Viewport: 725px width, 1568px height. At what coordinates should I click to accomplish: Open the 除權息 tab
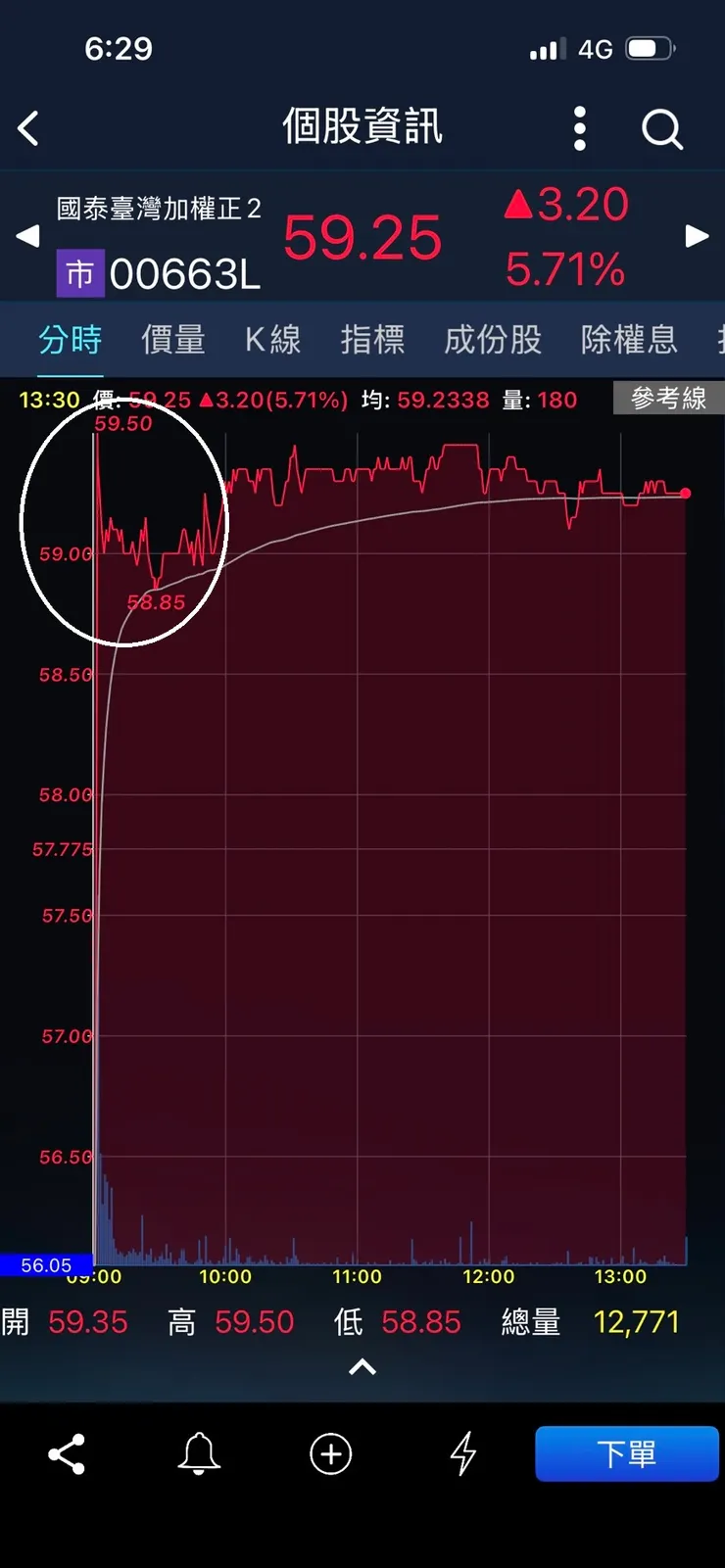point(628,340)
